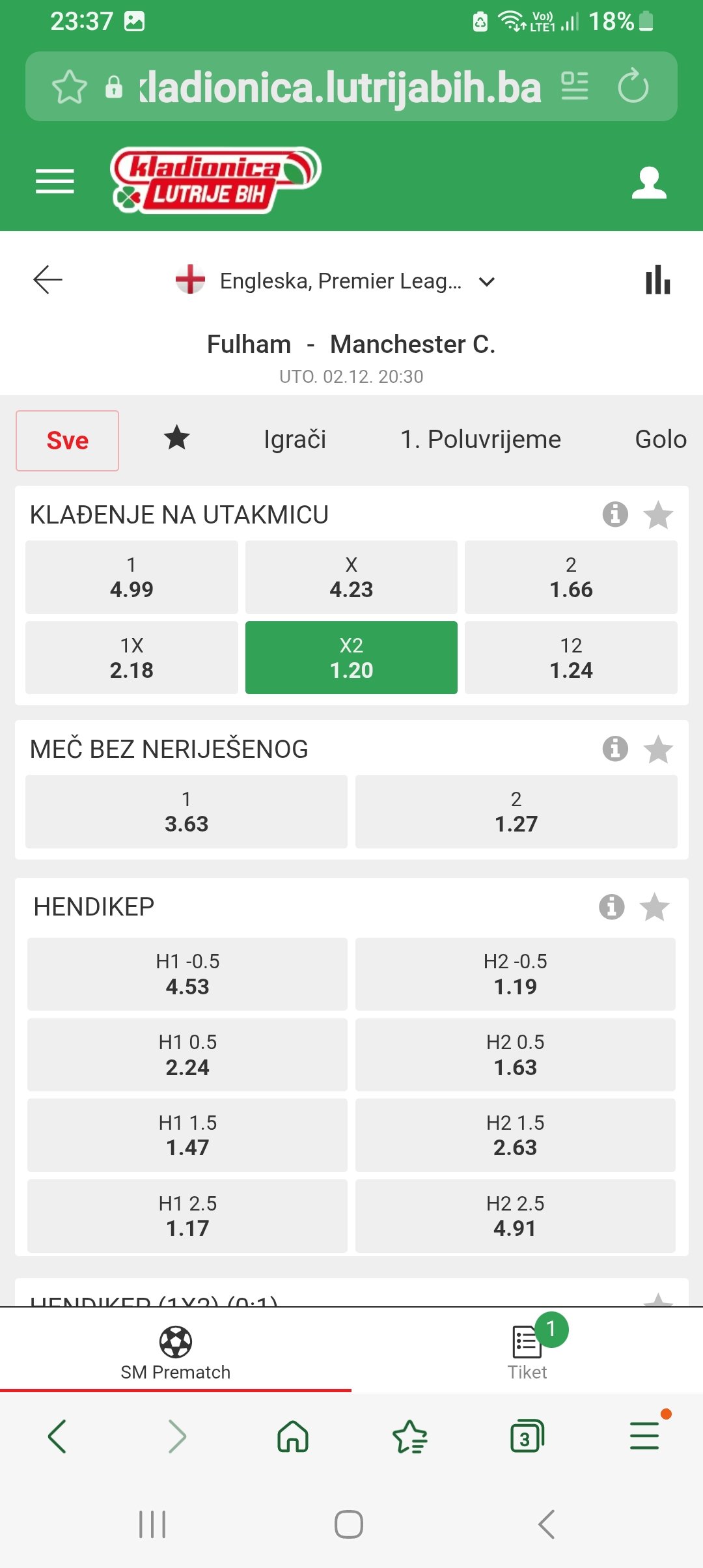Open the Tiket betting slip
Image resolution: width=703 pixels, height=1568 pixels.
(527, 1348)
